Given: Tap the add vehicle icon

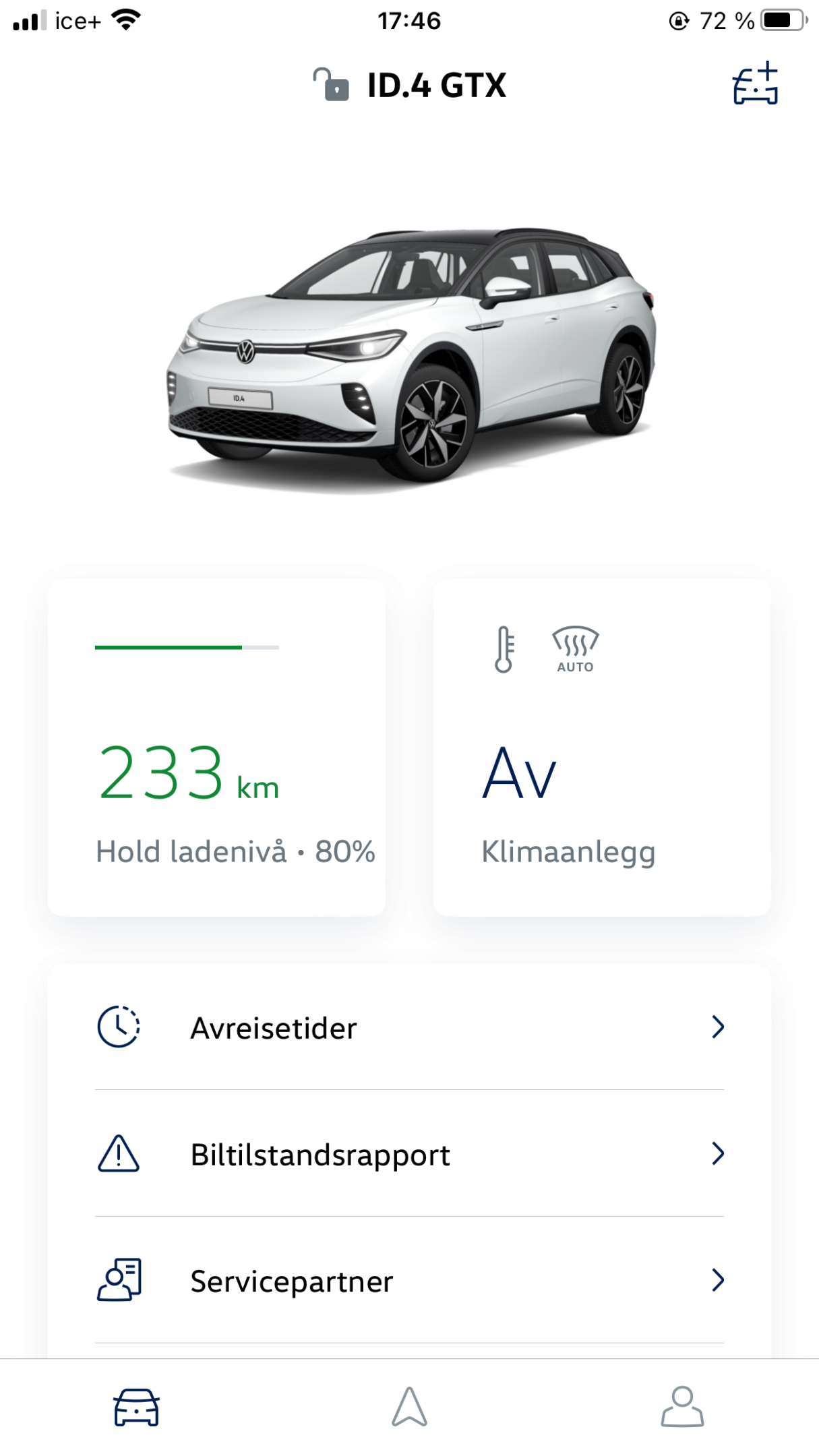Looking at the screenshot, I should [756, 84].
